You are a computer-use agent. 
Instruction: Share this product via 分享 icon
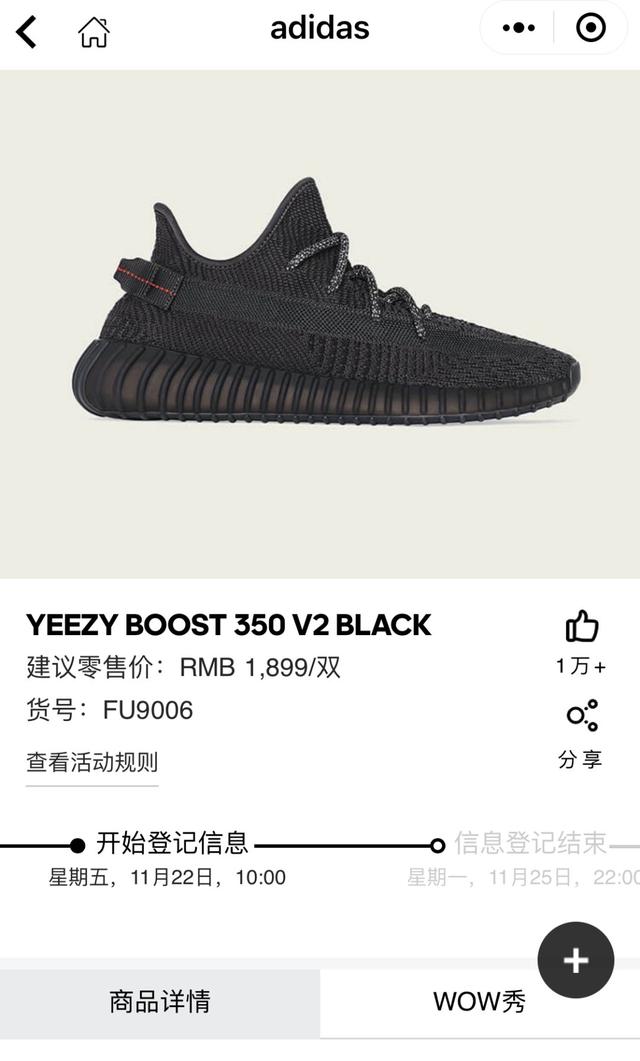click(x=581, y=717)
